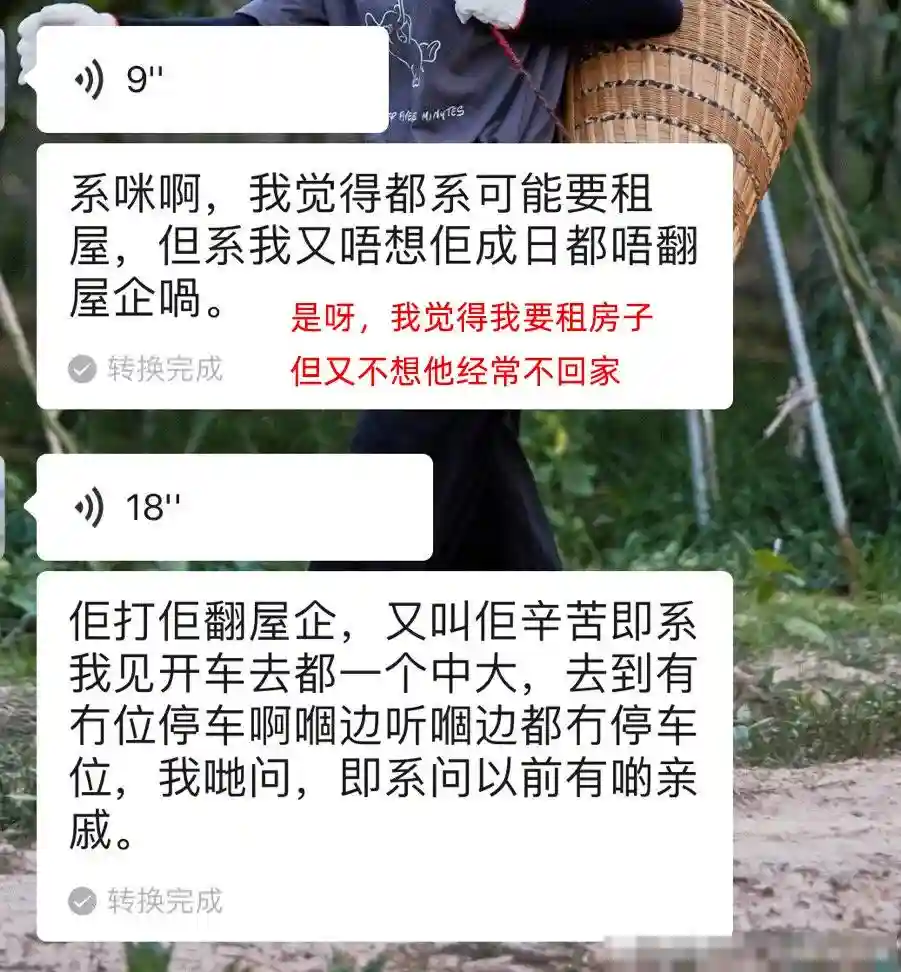The width and height of the screenshot is (901, 972).
Task: Play the 9-second voice message
Action: tap(210, 80)
